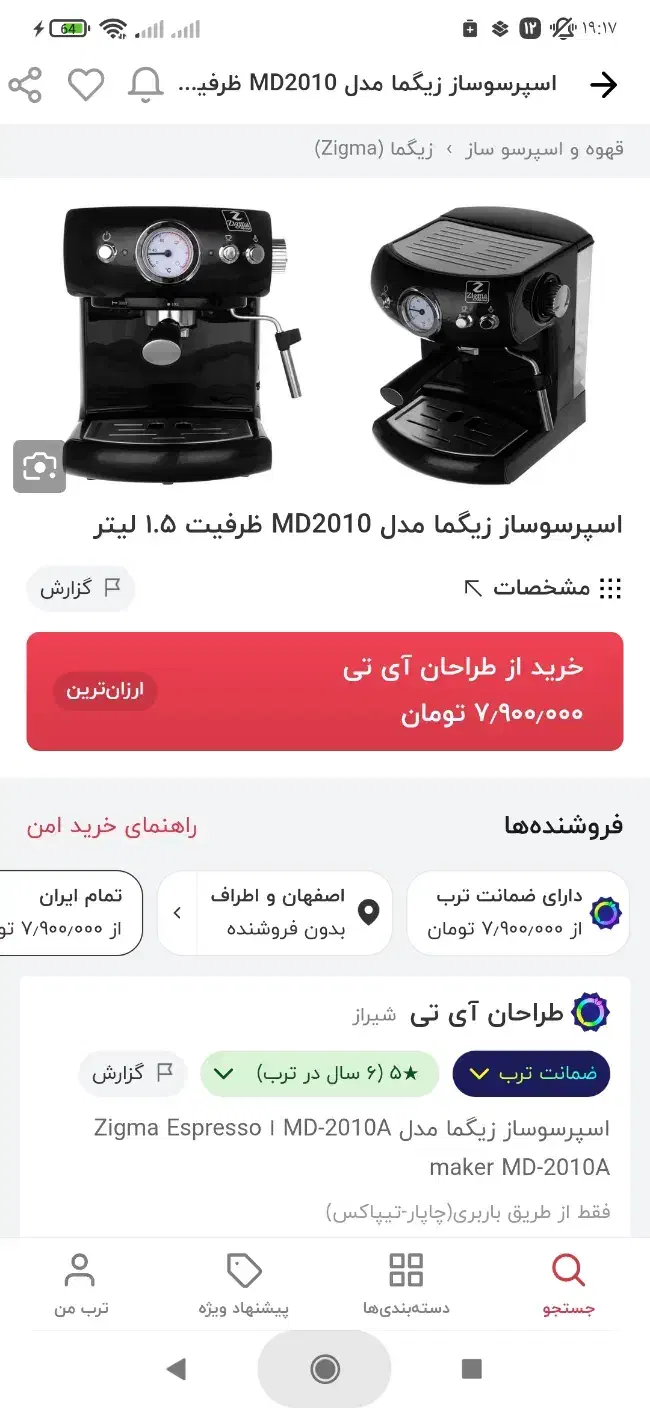The width and height of the screenshot is (650, 1408).
Task: Enable price alert with the bell icon
Action: (x=145, y=85)
